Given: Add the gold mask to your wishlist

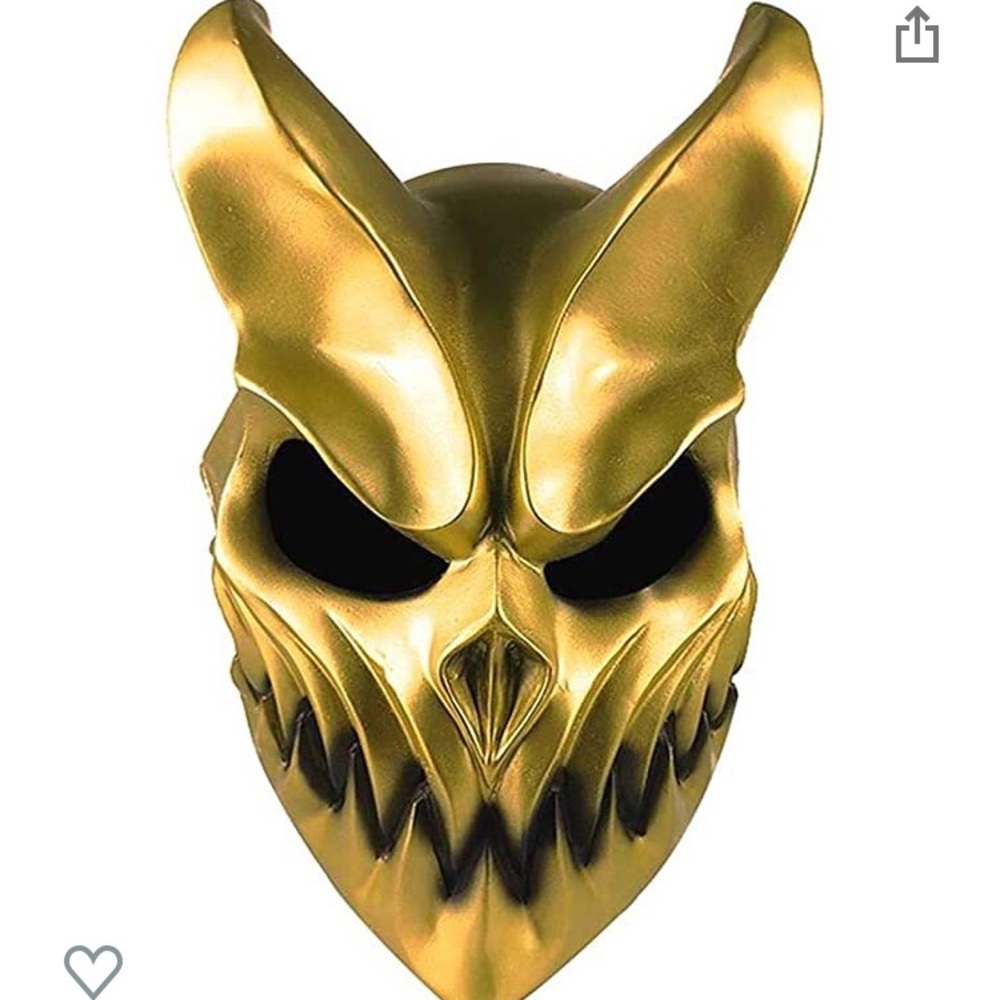Looking at the screenshot, I should click(92, 969).
